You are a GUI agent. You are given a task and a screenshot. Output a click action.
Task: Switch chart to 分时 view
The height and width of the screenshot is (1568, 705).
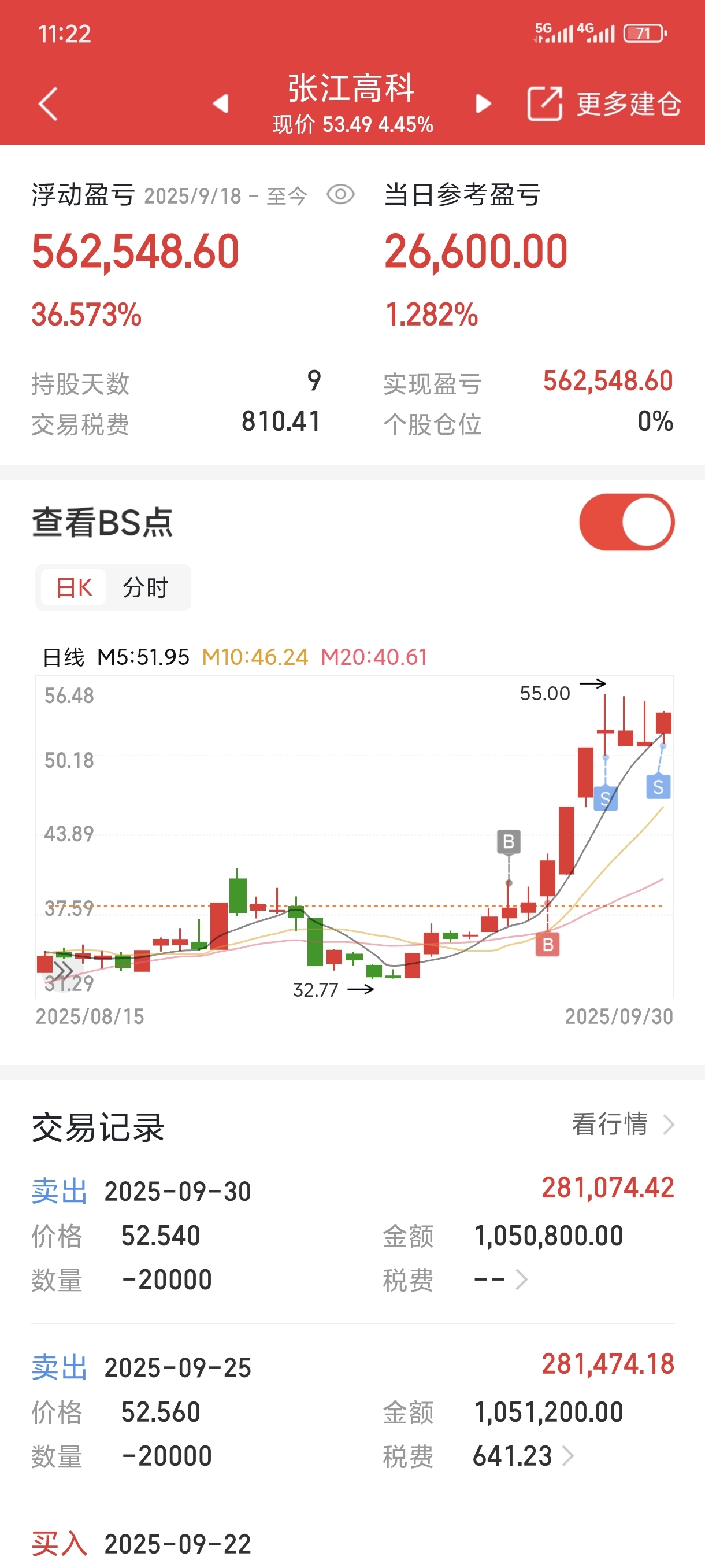[x=145, y=587]
